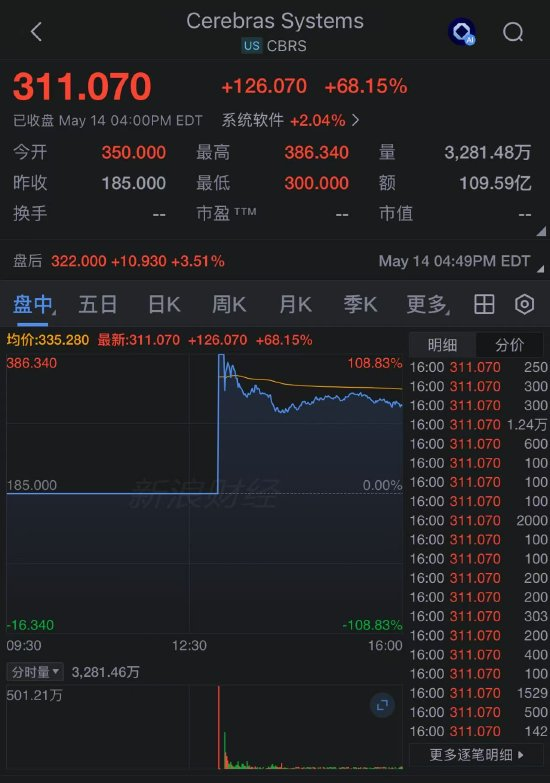
Task: Open the AI assistant icon
Action: coord(462,32)
